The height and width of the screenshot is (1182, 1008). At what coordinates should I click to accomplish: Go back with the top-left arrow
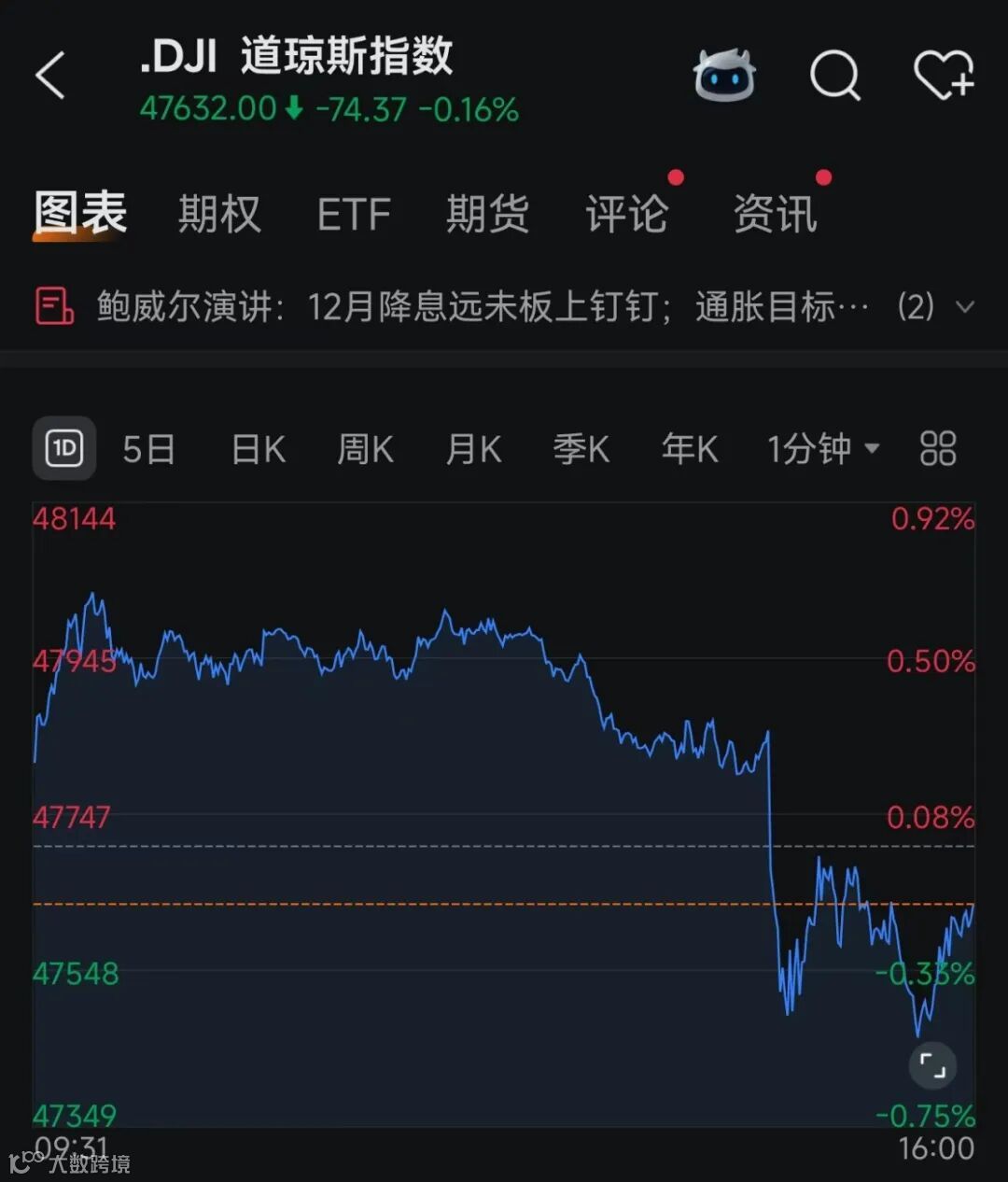click(52, 76)
